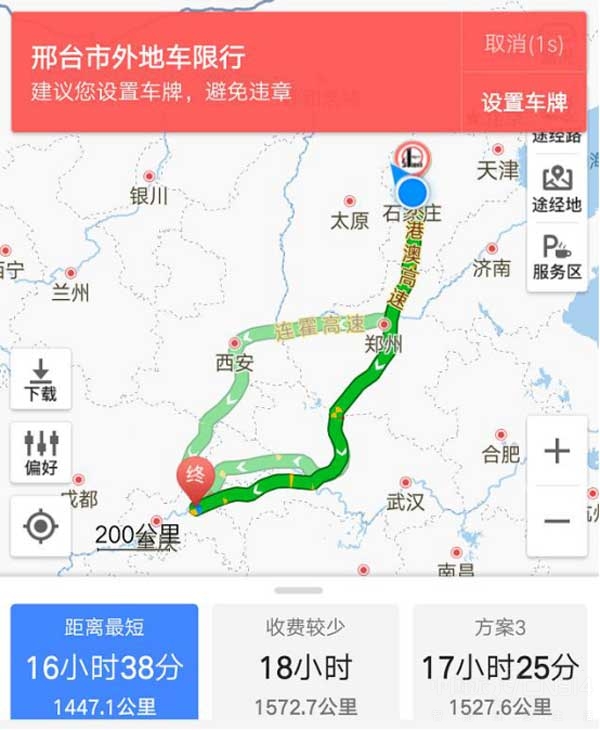Dismiss banner with 取消 button
Viewport: 600px width, 730px height.
pos(524,44)
